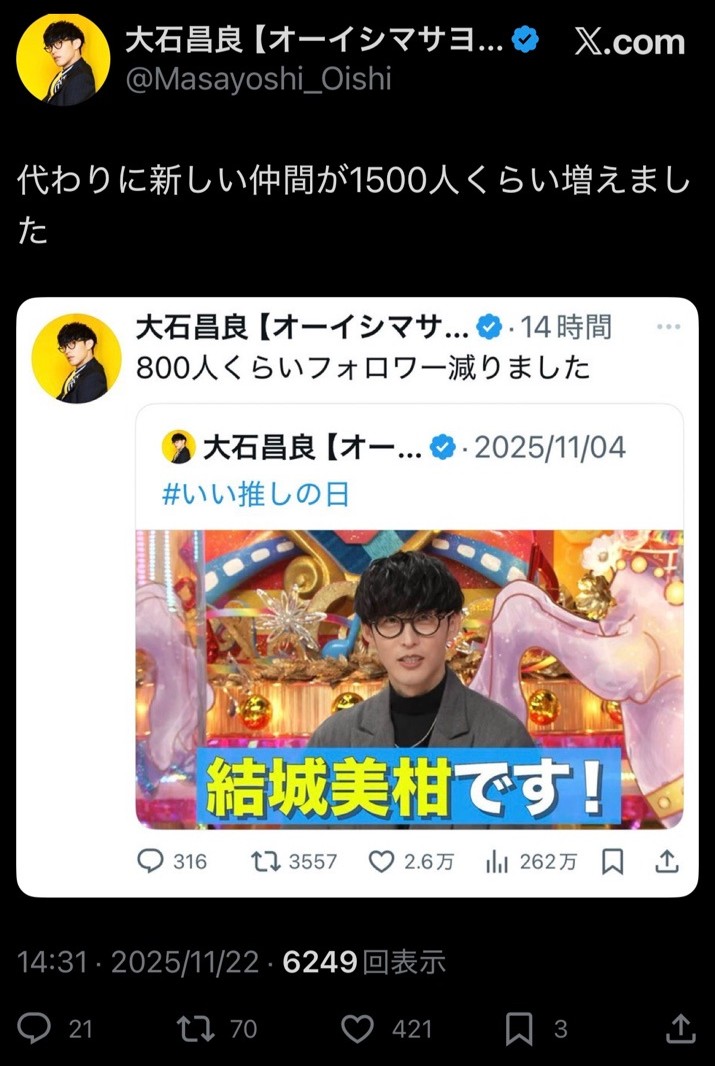Share this post
The width and height of the screenshot is (715, 1066).
[x=680, y=1028]
